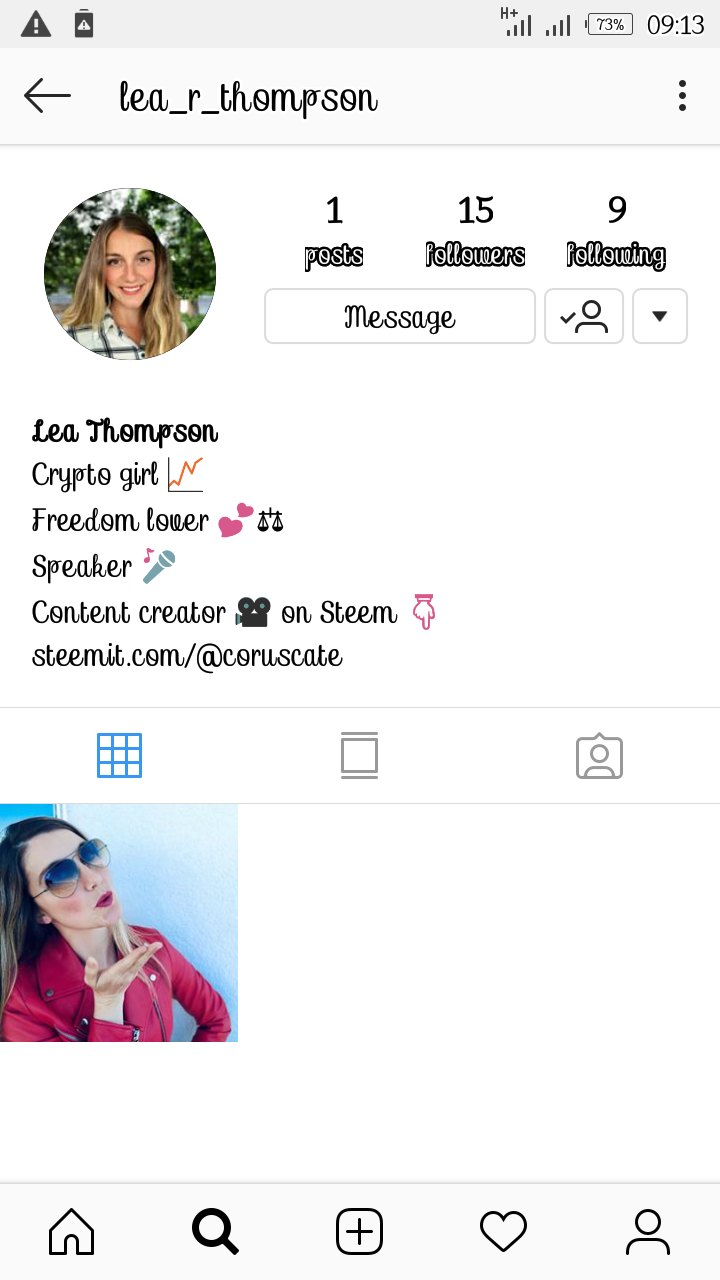Open the three-dot overflow menu
This screenshot has height=1280, width=720.
(682, 96)
